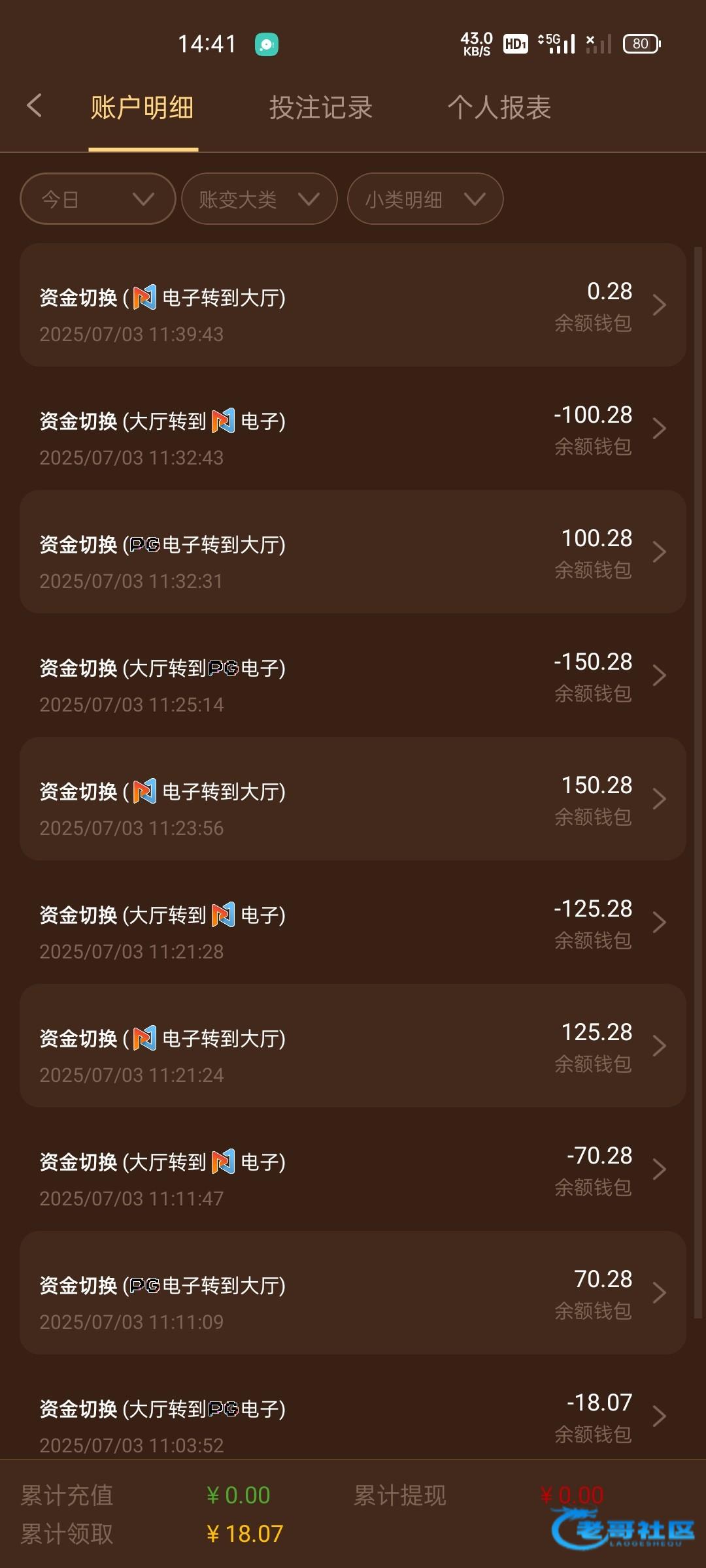Open the -150.28 transfer record at 11:25:14
The height and width of the screenshot is (1568, 706).
tap(353, 676)
